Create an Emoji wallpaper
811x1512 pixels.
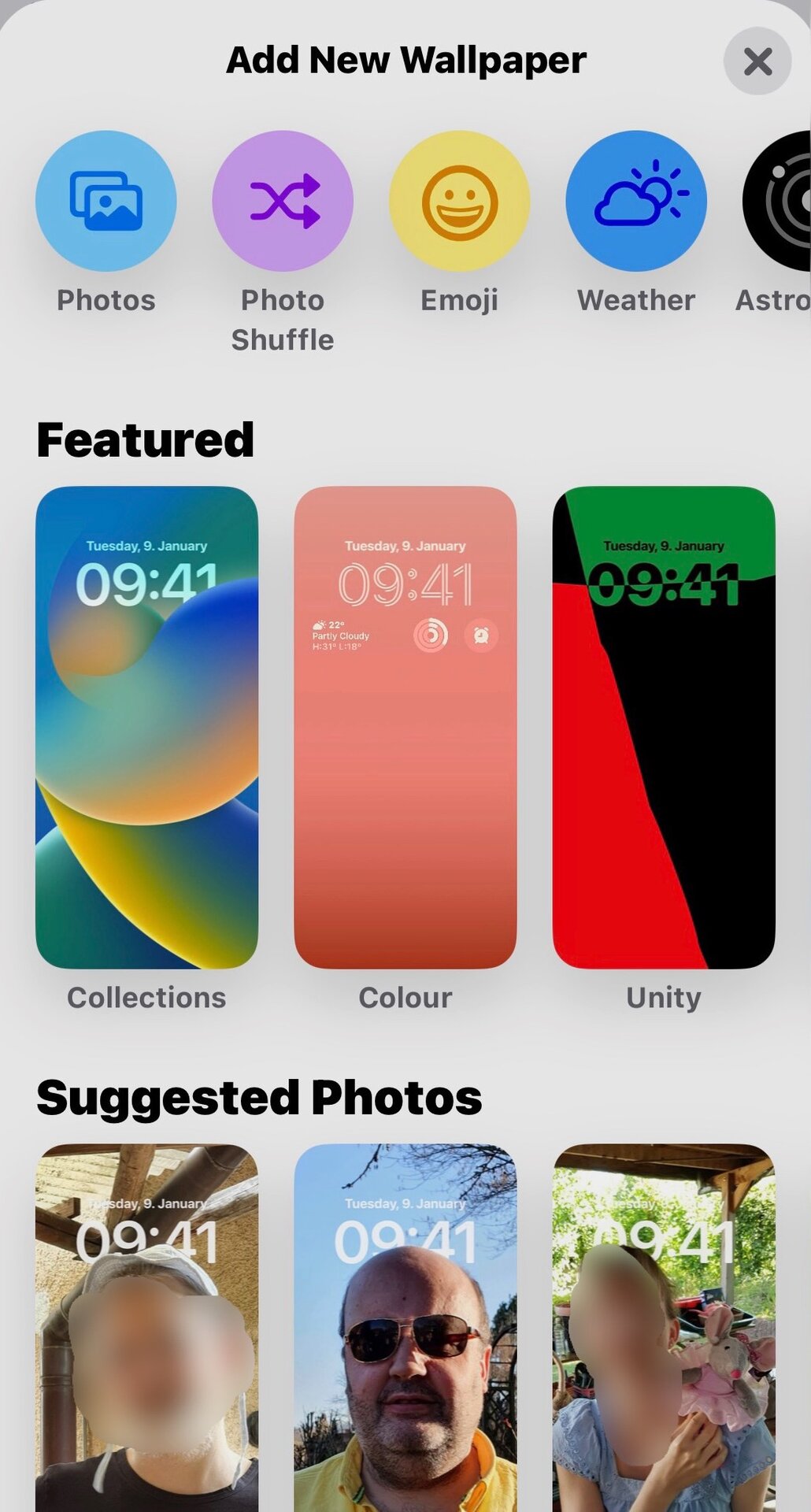pos(459,202)
